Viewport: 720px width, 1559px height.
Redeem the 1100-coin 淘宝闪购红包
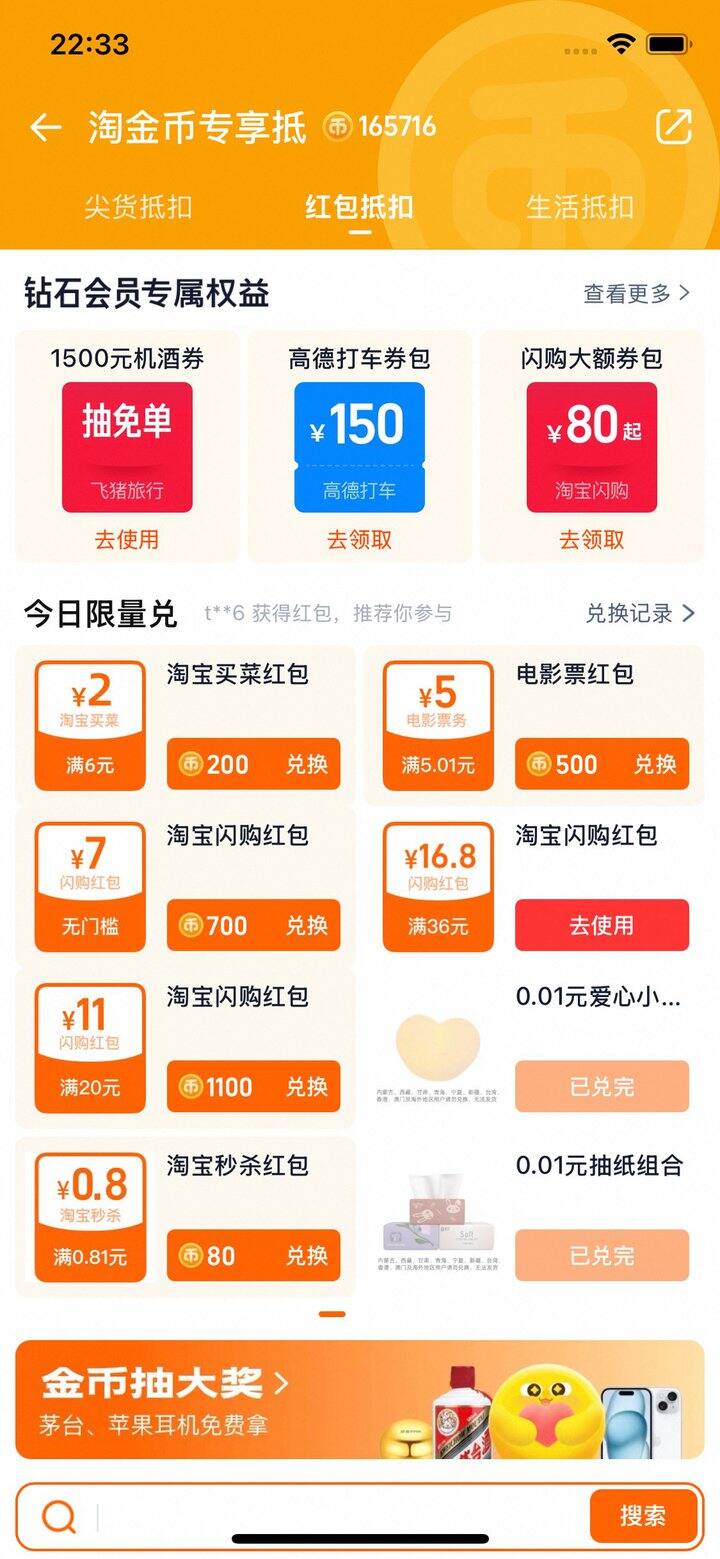point(253,1086)
